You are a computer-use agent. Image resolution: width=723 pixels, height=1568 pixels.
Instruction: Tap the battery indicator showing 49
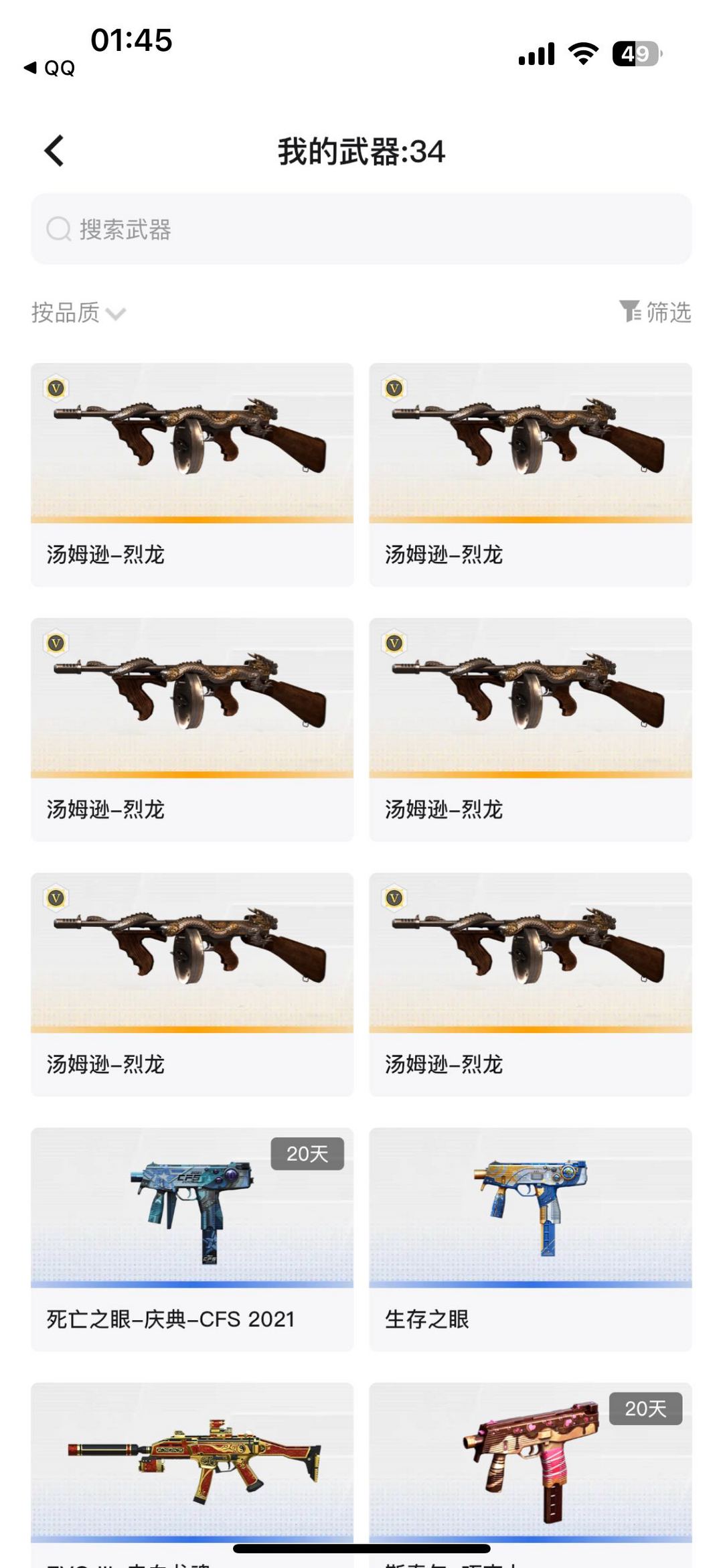pos(635,54)
